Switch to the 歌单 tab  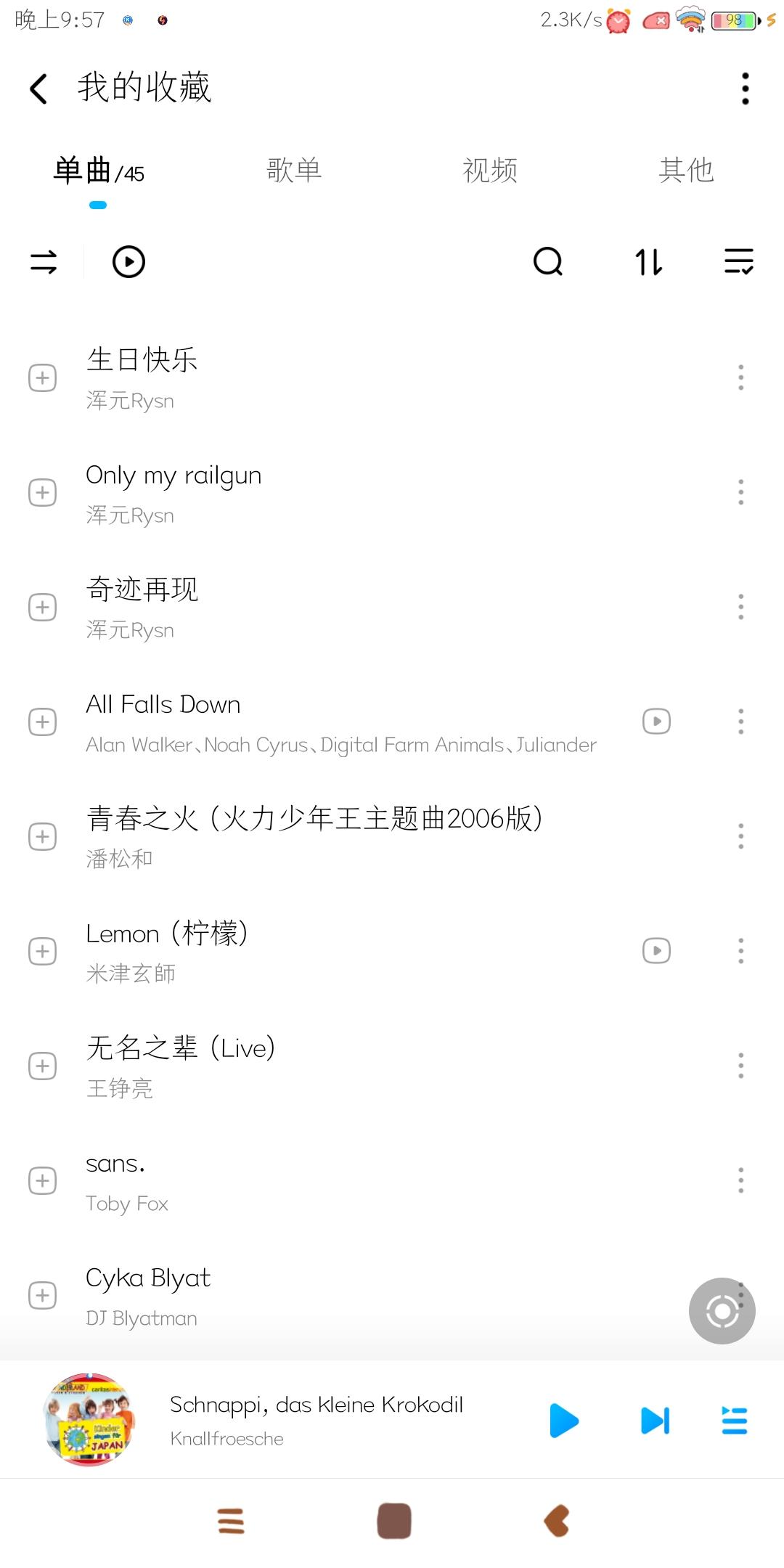click(x=294, y=171)
